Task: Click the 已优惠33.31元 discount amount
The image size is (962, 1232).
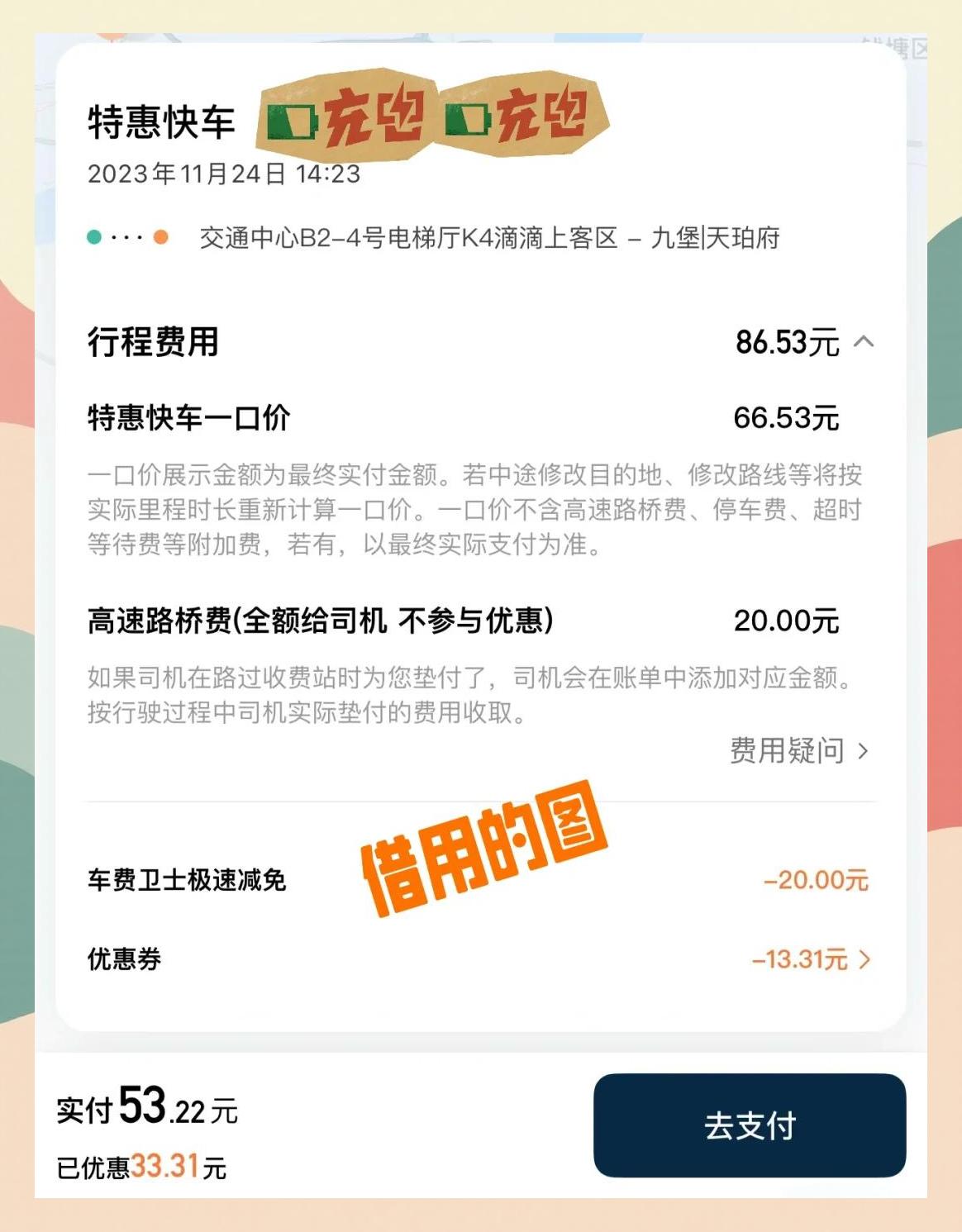Action: 140,1168
